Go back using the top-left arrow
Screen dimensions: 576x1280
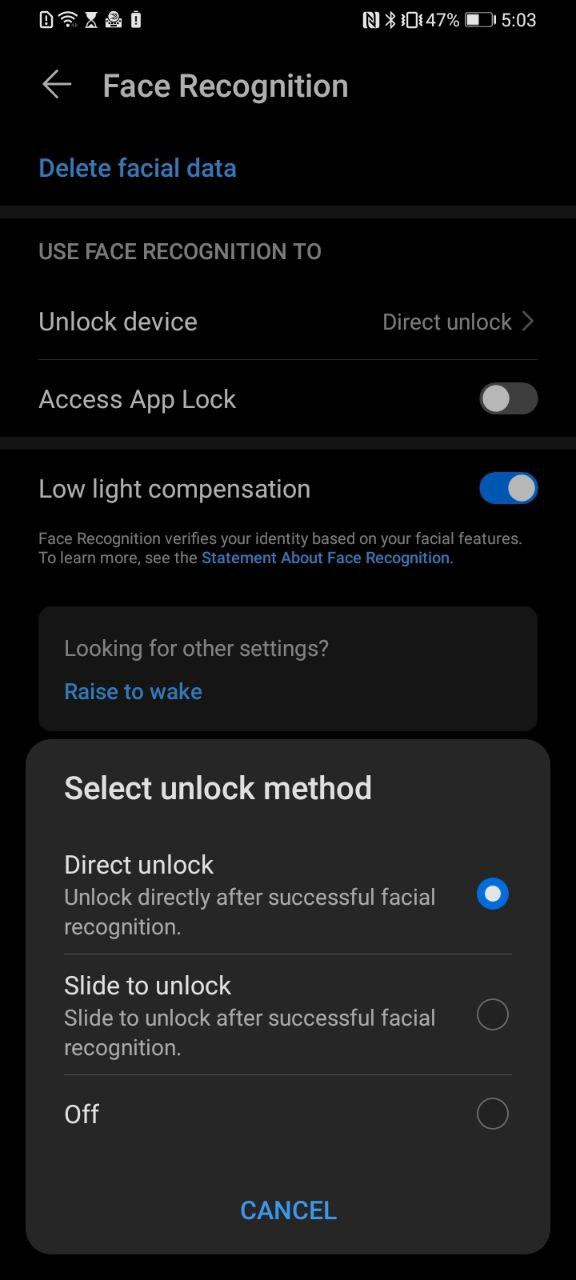coord(57,85)
